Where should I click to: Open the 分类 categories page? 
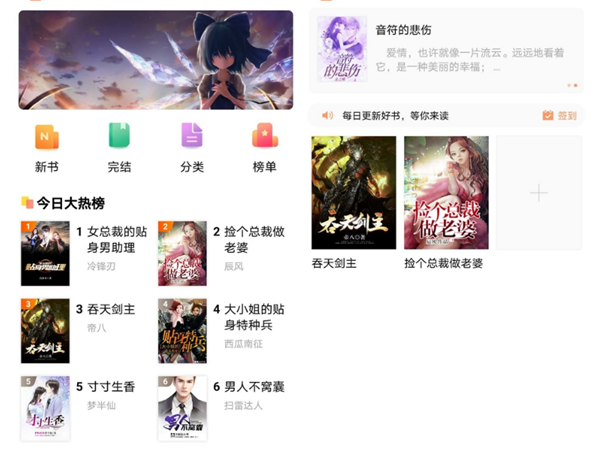tap(192, 146)
